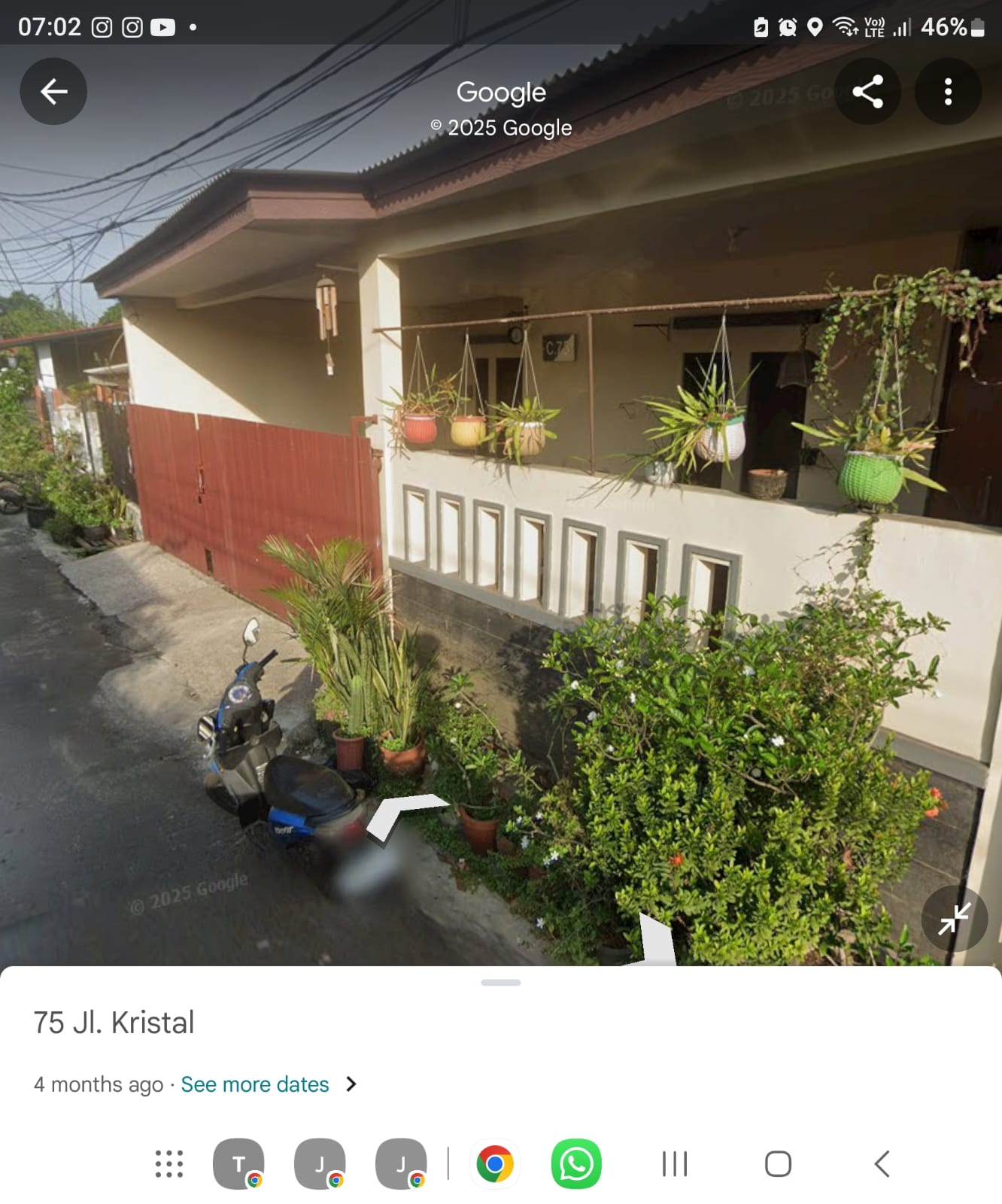Go to the home screen
The image size is (1002, 1204).
point(778,1164)
